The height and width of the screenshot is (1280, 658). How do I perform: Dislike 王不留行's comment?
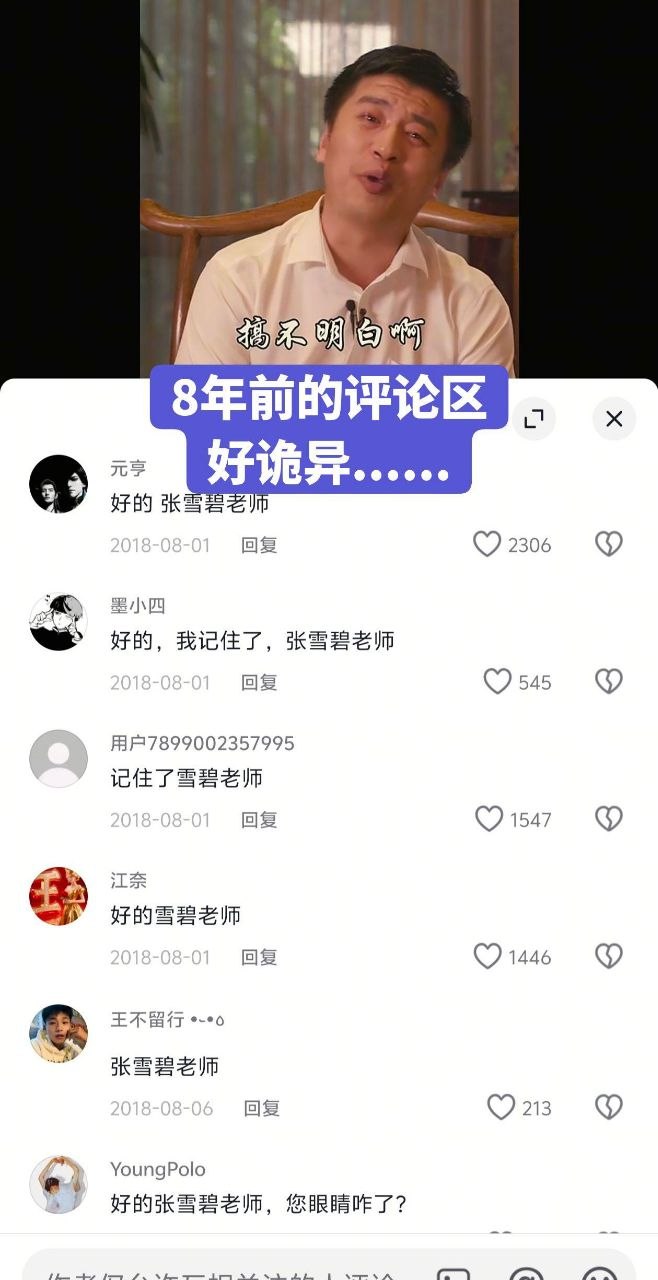point(609,1107)
